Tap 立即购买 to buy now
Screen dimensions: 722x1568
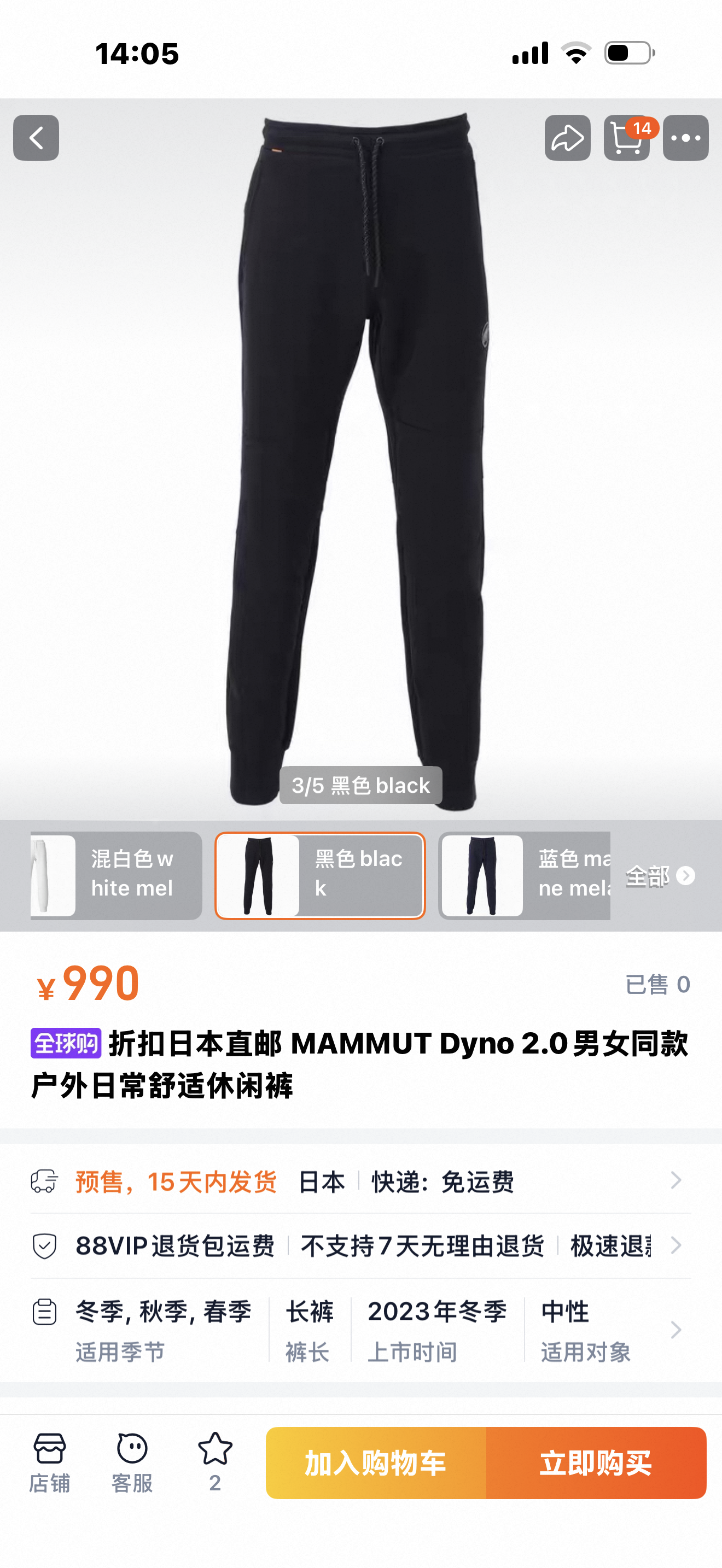596,1462
